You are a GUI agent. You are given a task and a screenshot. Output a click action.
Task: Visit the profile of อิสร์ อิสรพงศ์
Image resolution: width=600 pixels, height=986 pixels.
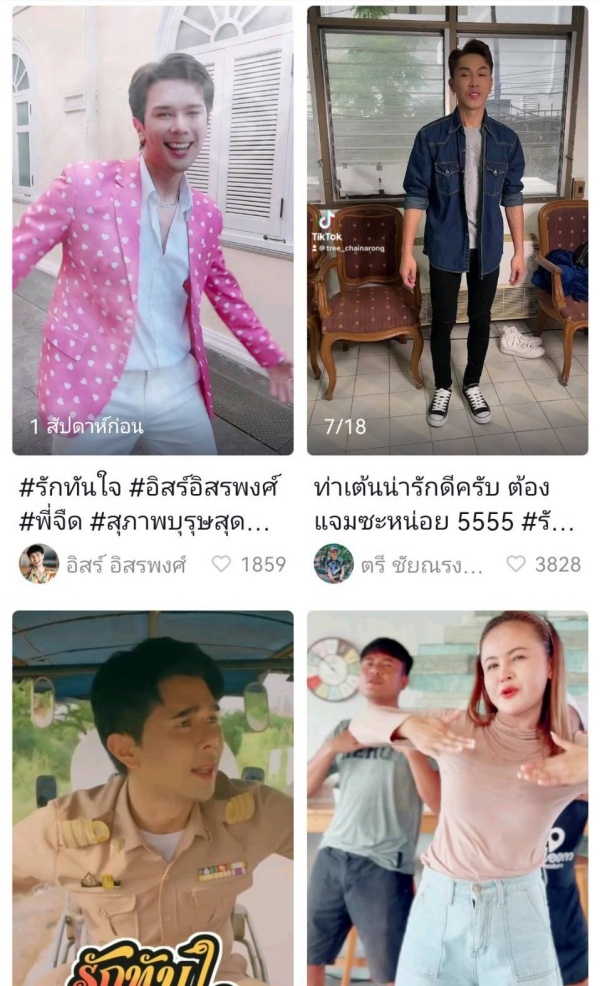(x=39, y=564)
